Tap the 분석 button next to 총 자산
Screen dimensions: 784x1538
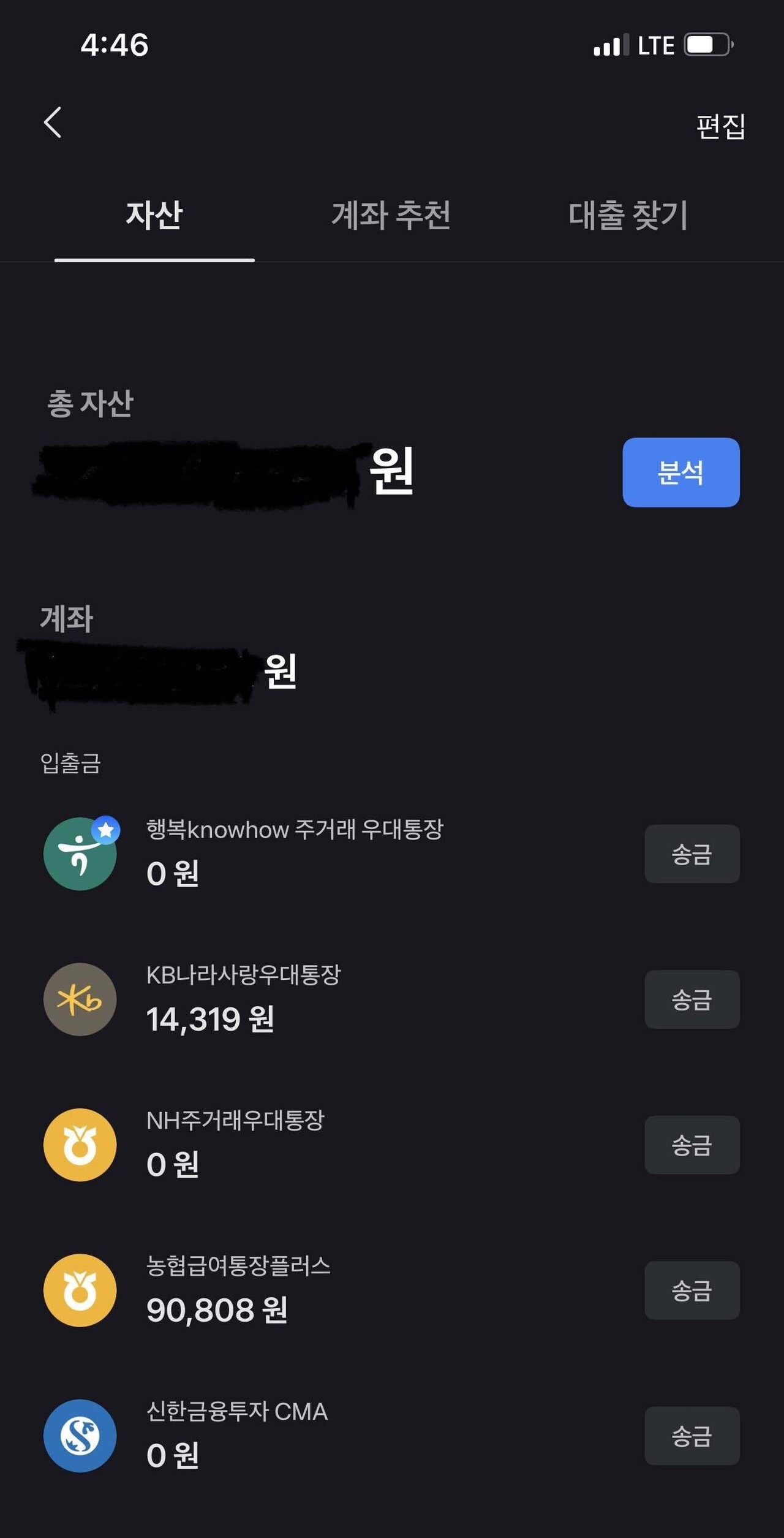point(682,472)
